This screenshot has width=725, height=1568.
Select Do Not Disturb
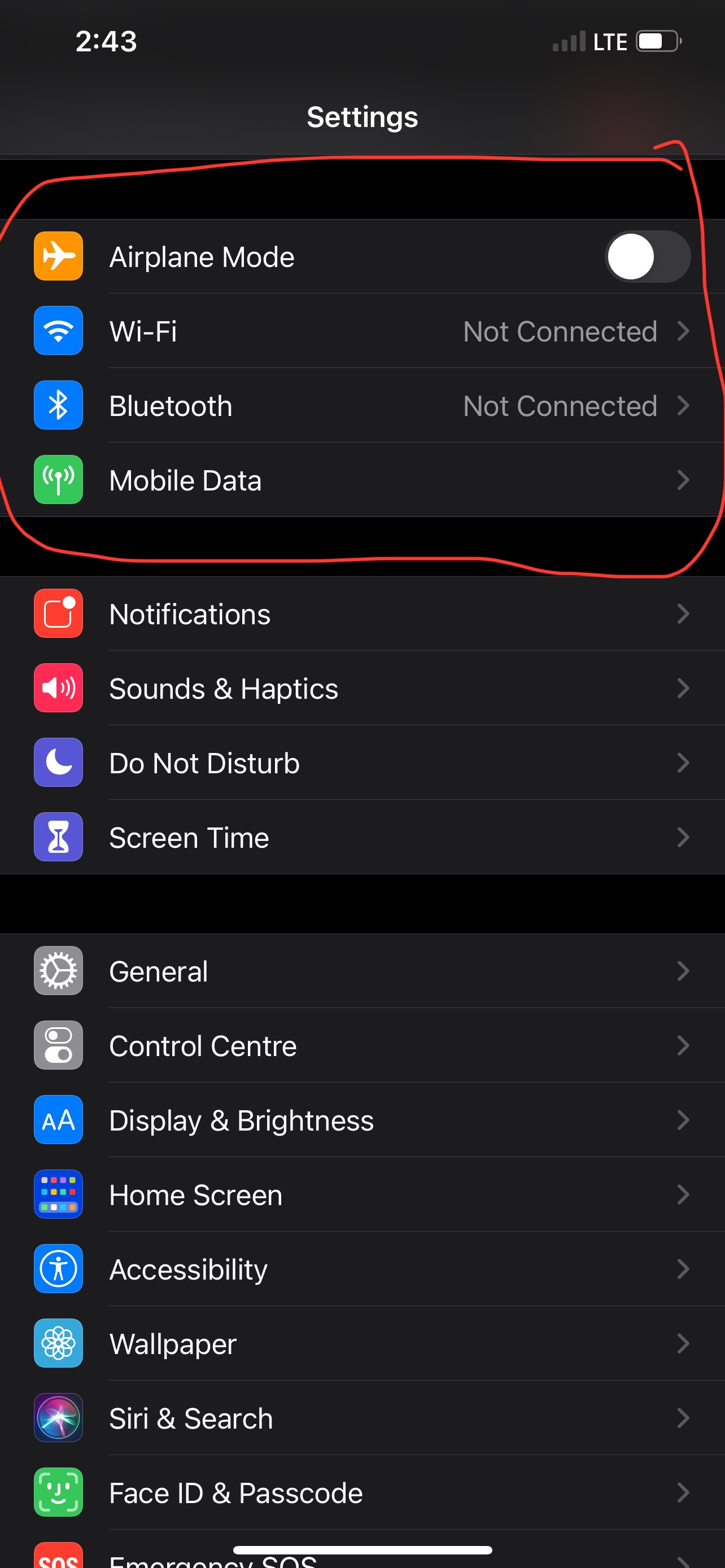pyautogui.click(x=362, y=763)
